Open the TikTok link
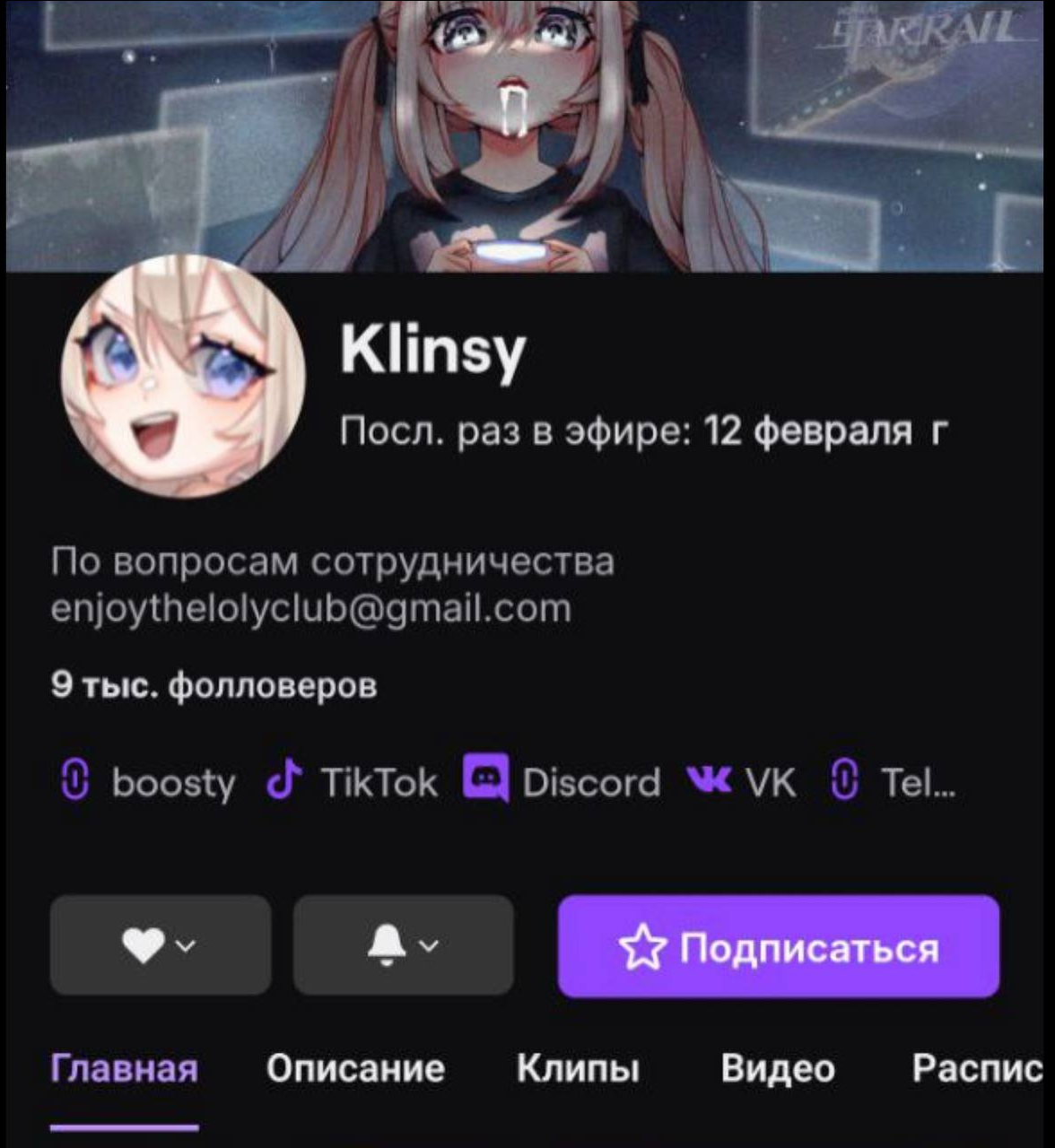Viewport: 1055px width, 1148px height. pos(353,783)
